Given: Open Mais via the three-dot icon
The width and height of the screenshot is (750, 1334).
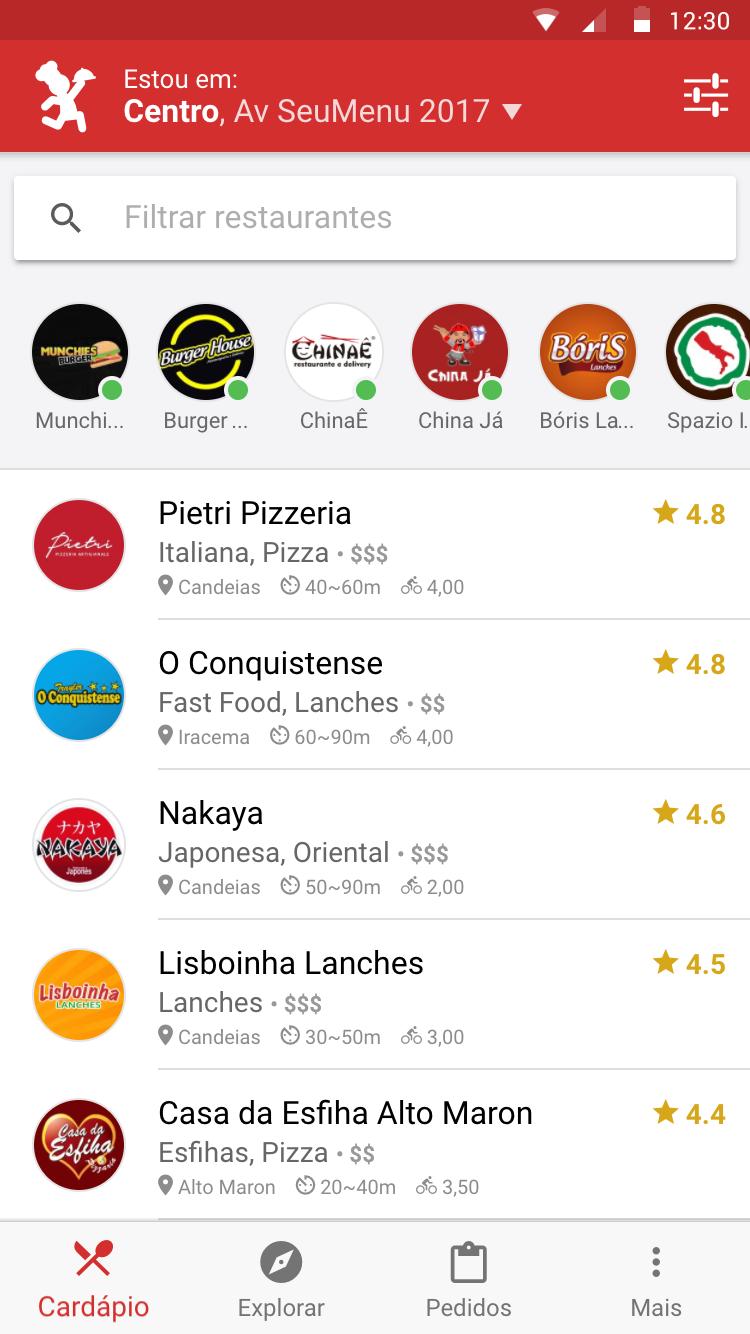Looking at the screenshot, I should (x=656, y=1262).
